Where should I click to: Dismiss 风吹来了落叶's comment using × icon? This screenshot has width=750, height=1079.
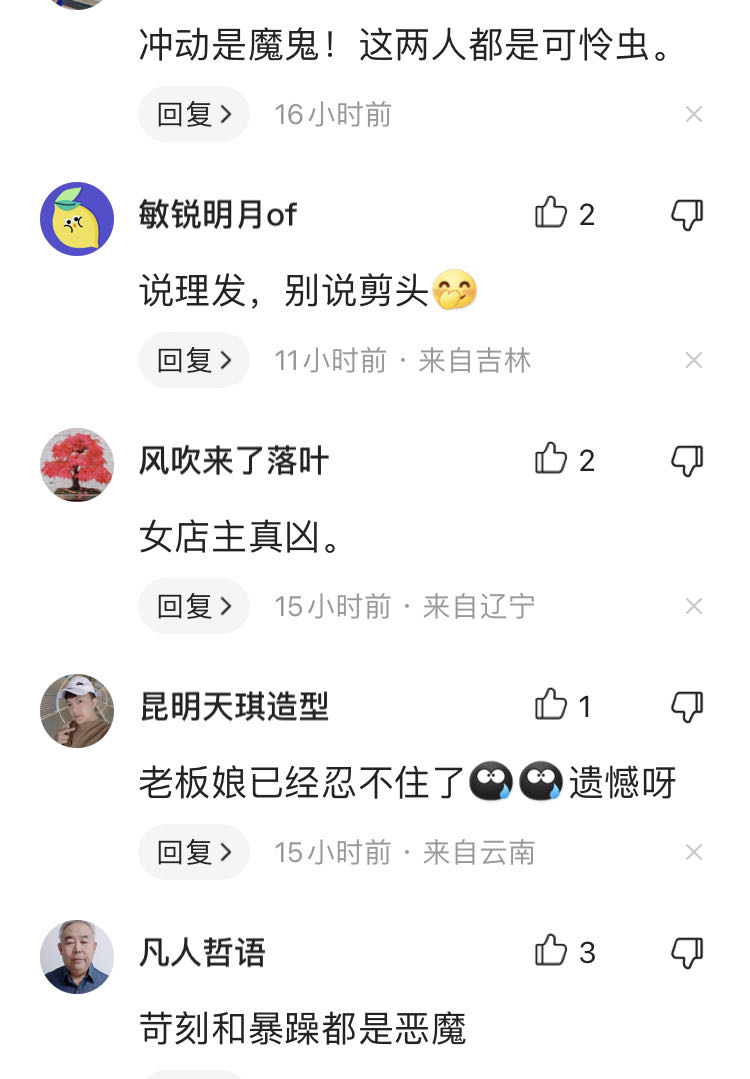[x=694, y=606]
